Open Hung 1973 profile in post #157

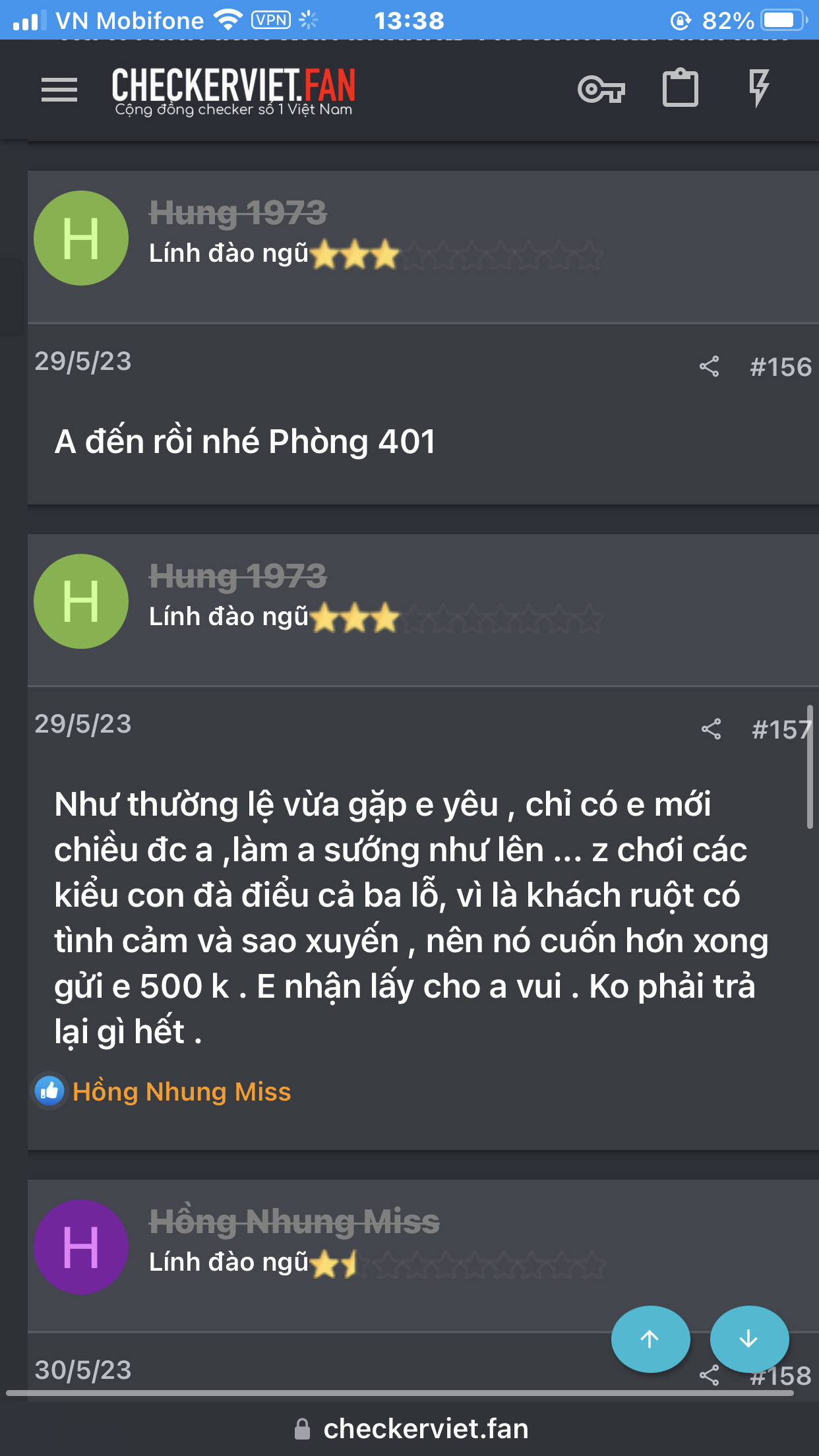pyautogui.click(x=237, y=576)
